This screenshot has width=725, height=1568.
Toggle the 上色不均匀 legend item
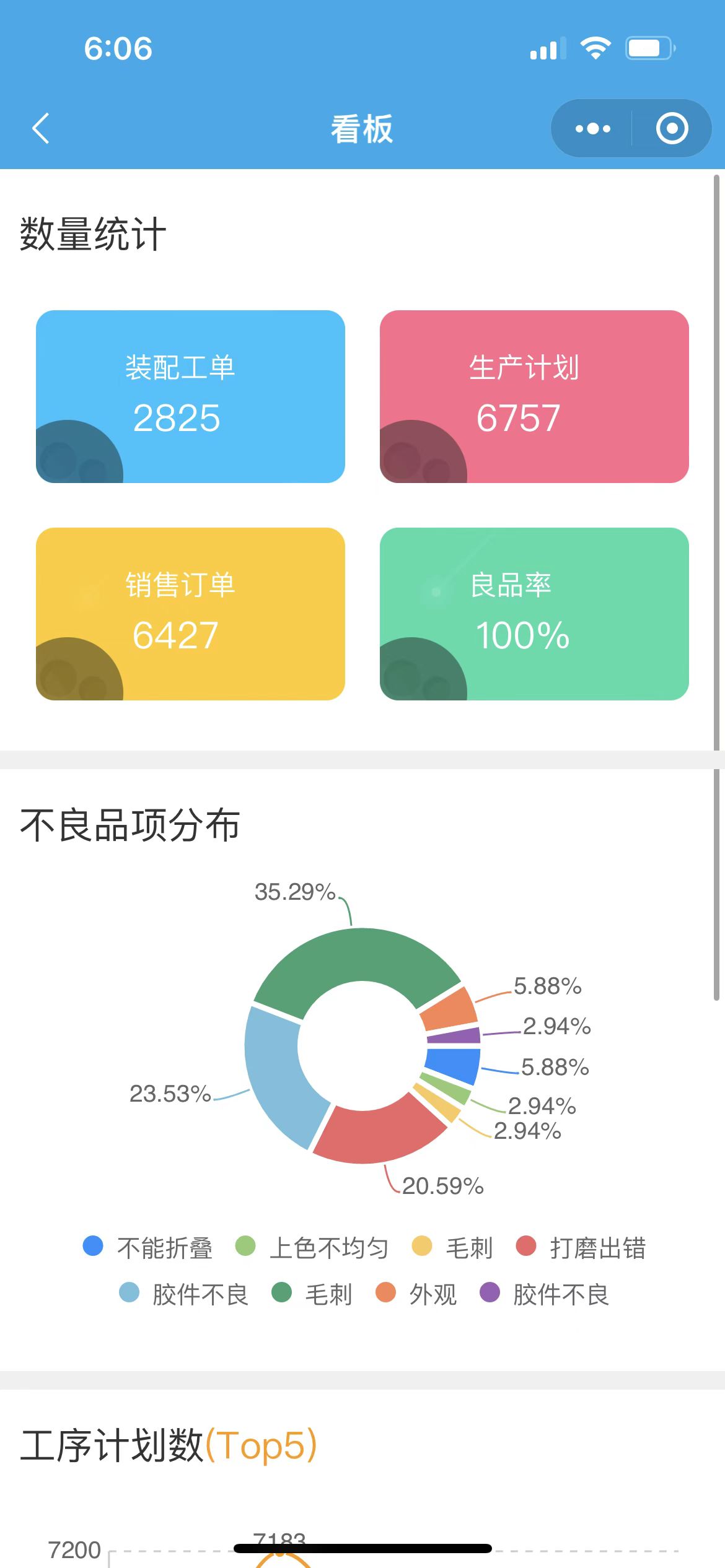click(313, 1247)
